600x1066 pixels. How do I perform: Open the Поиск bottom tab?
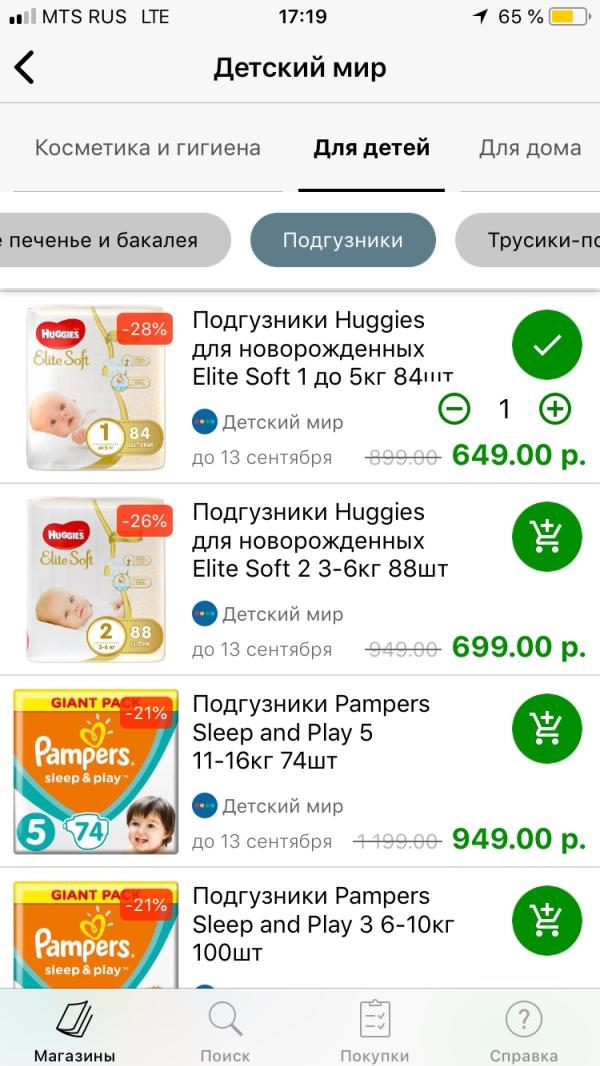[225, 1031]
